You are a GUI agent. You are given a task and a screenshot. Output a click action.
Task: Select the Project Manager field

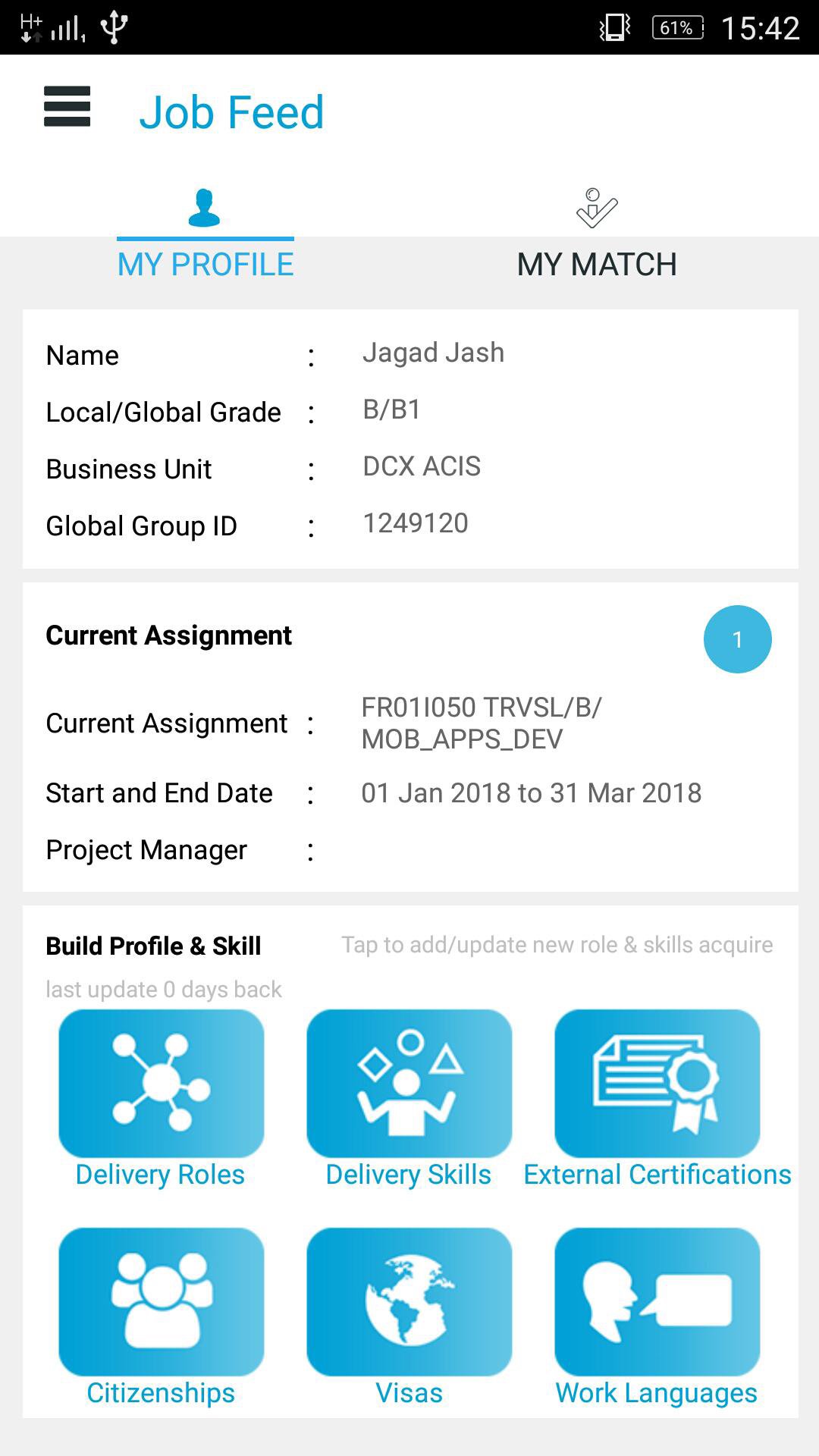click(x=146, y=850)
